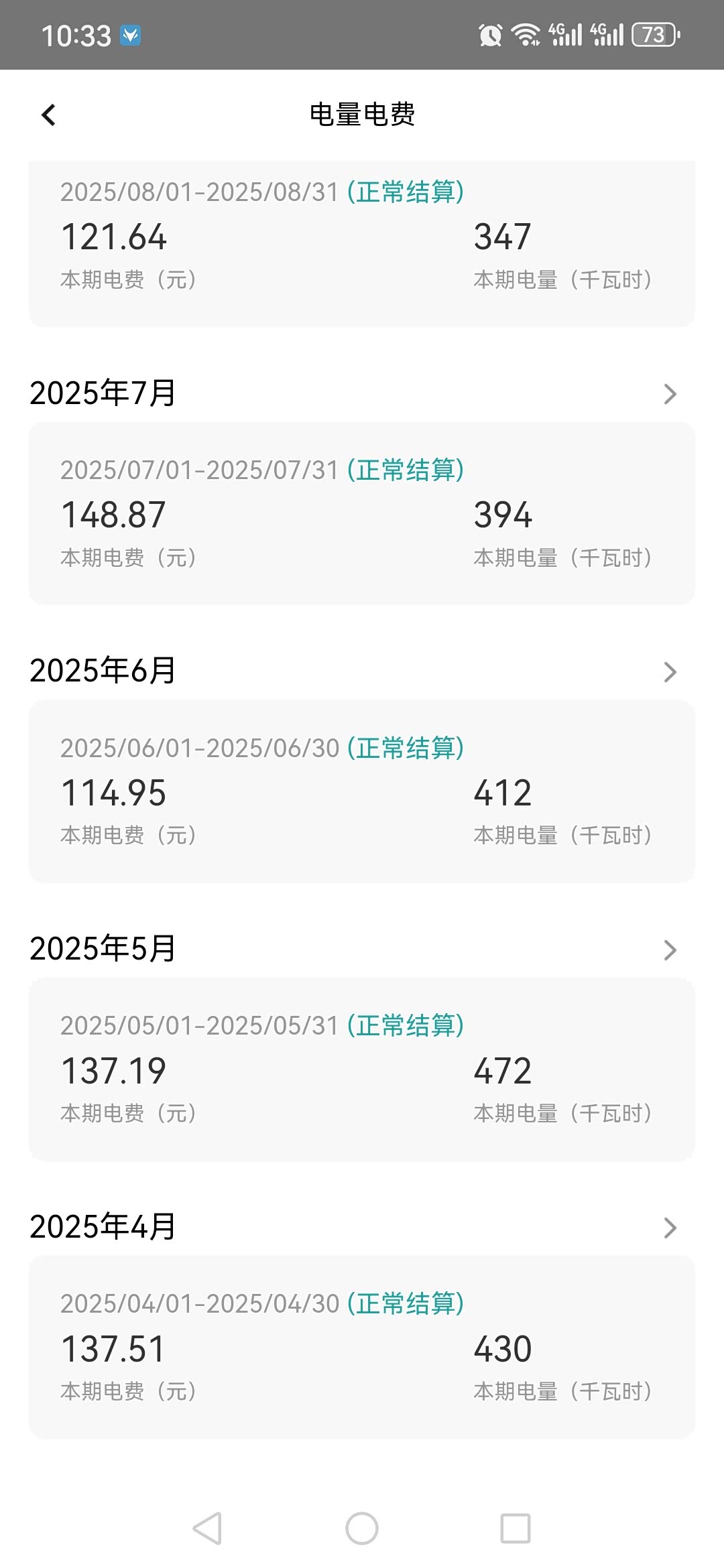Image resolution: width=724 pixels, height=1568 pixels.
Task: View the 2025/08/01-2025/08/31 bill card
Action: coord(362,245)
